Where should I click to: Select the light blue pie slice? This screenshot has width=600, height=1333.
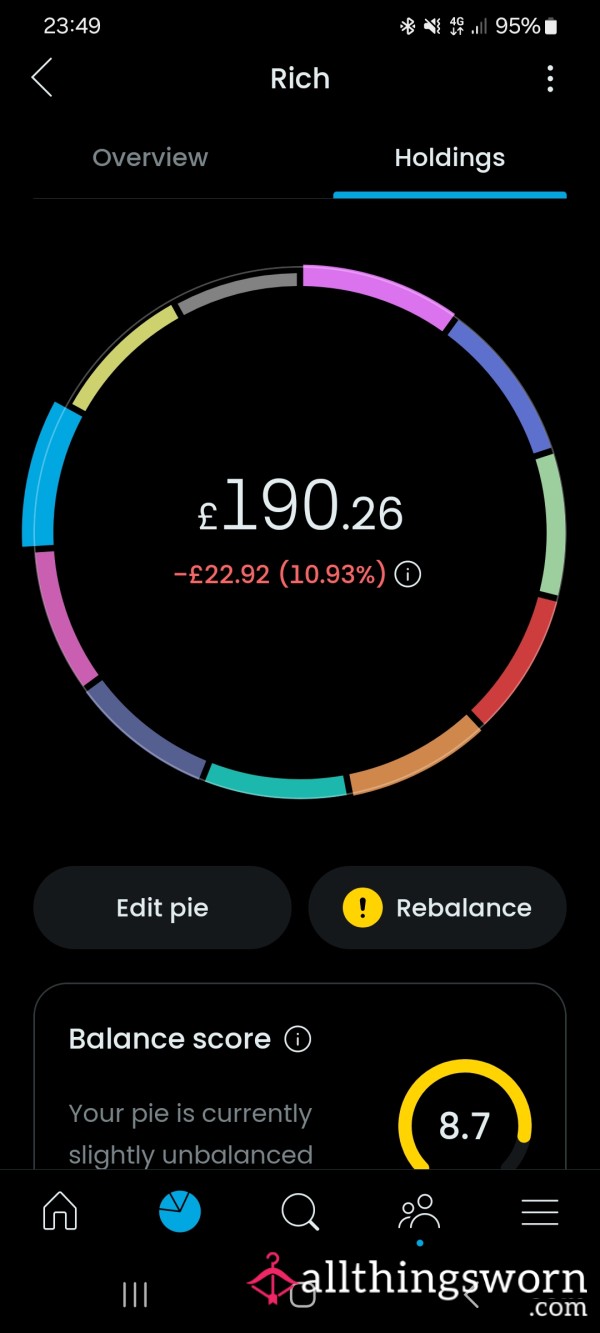coord(45,475)
